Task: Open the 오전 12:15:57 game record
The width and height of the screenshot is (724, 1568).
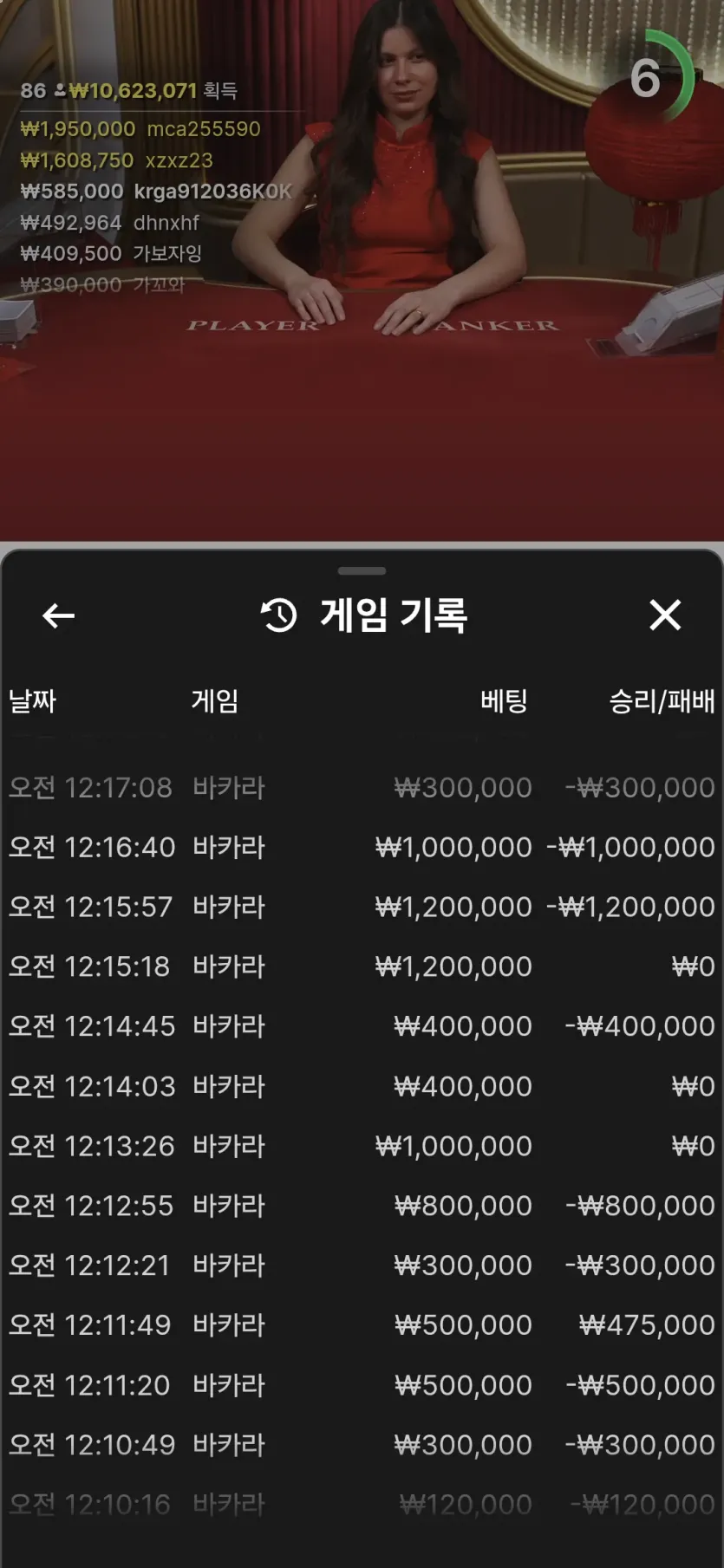Action: [362, 907]
